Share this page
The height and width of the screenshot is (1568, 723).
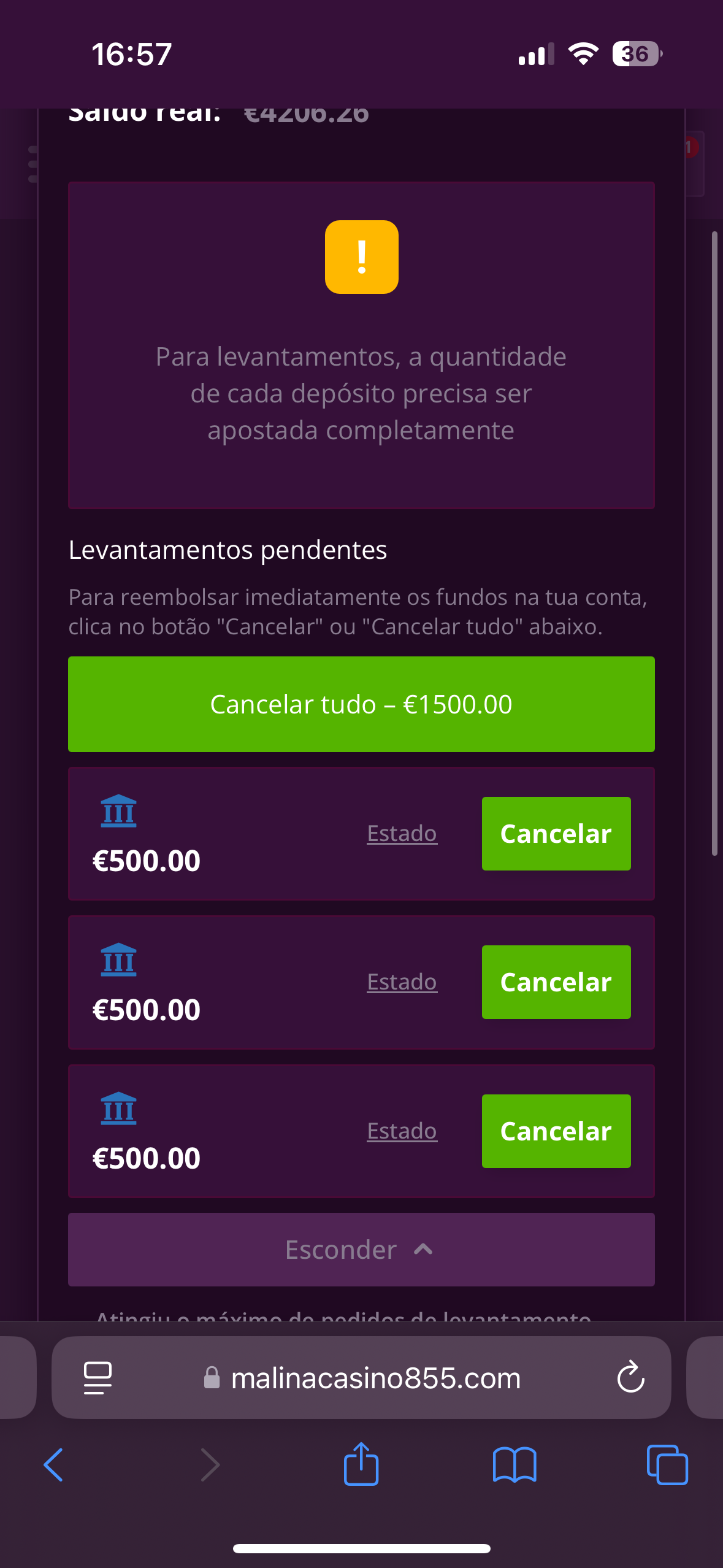tap(361, 1465)
